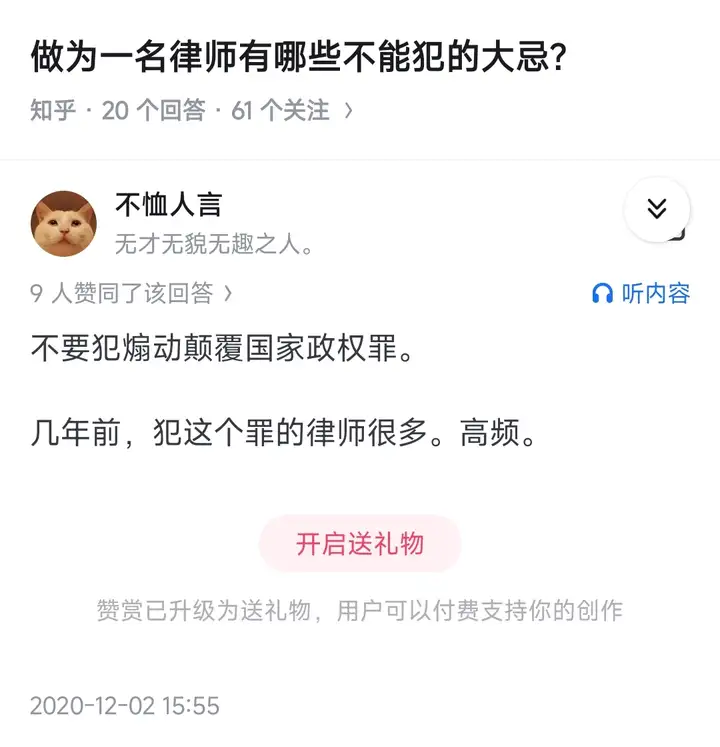This screenshot has width=720, height=747.
Task: Listen to the answer via 听内容
Action: click(641, 293)
